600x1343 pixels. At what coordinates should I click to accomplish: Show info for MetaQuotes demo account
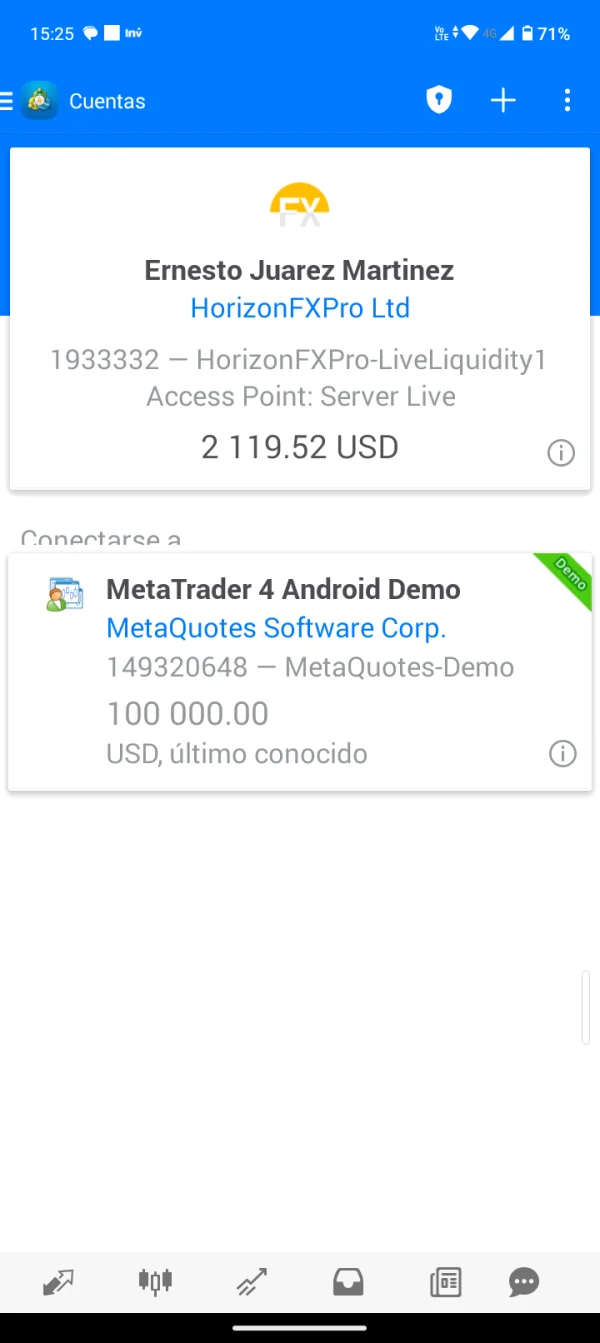563,753
